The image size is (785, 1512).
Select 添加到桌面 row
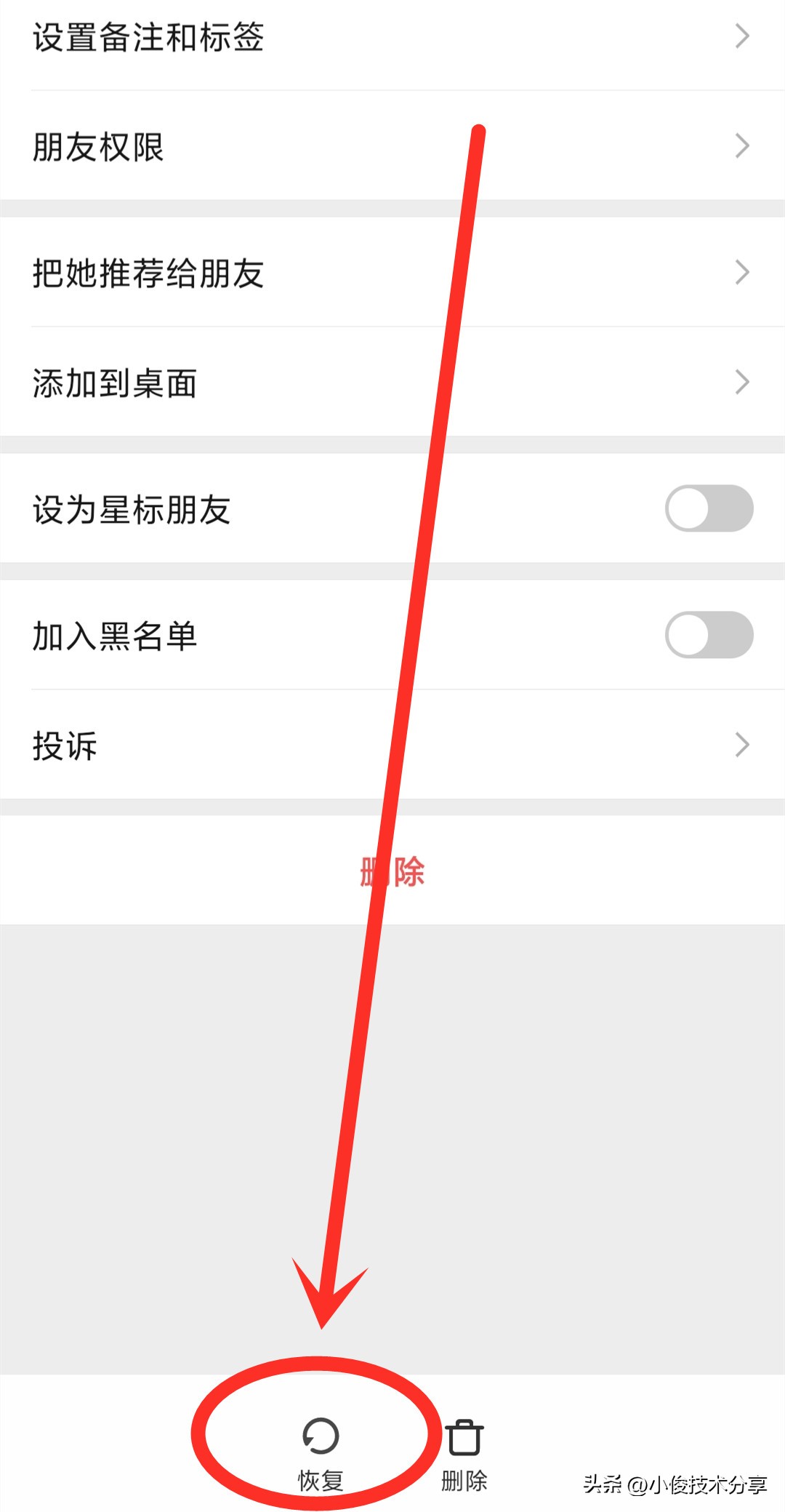point(392,382)
